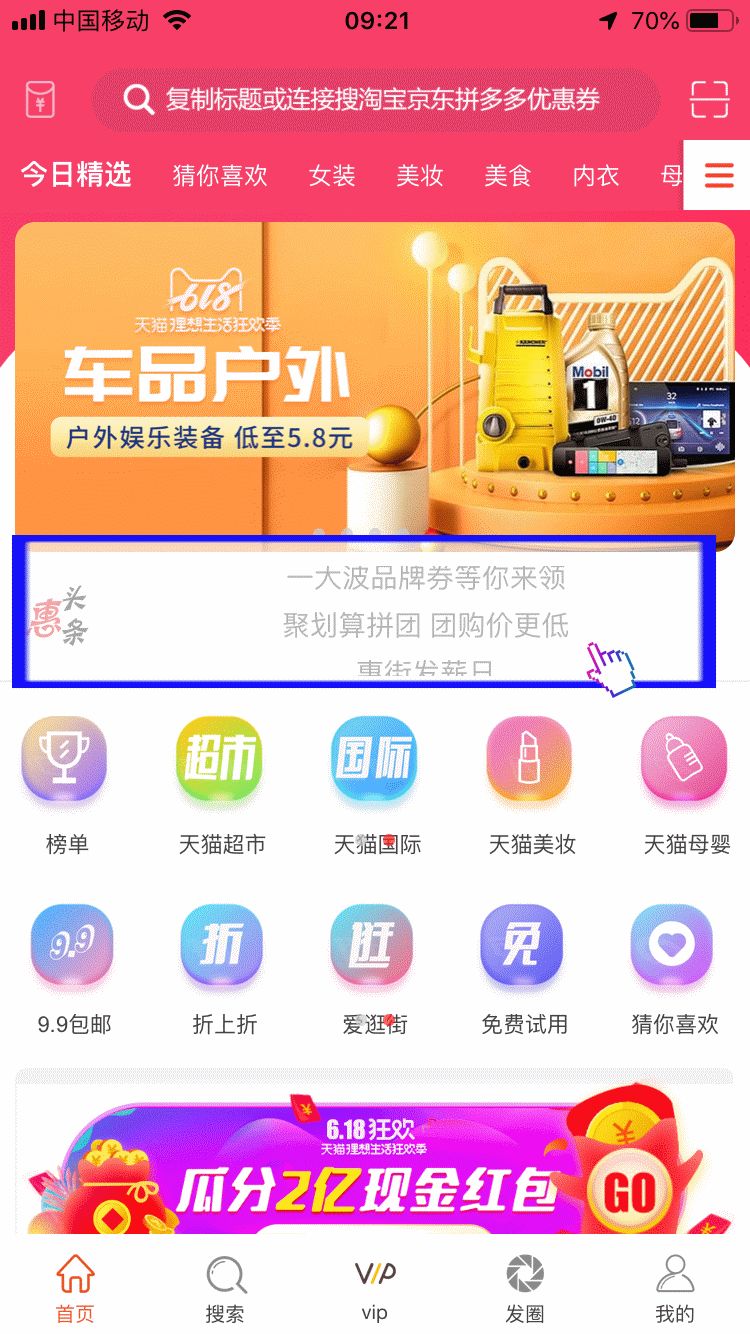The image size is (750, 1334).
Task: Go to 我的 profile tab
Action: [675, 1288]
